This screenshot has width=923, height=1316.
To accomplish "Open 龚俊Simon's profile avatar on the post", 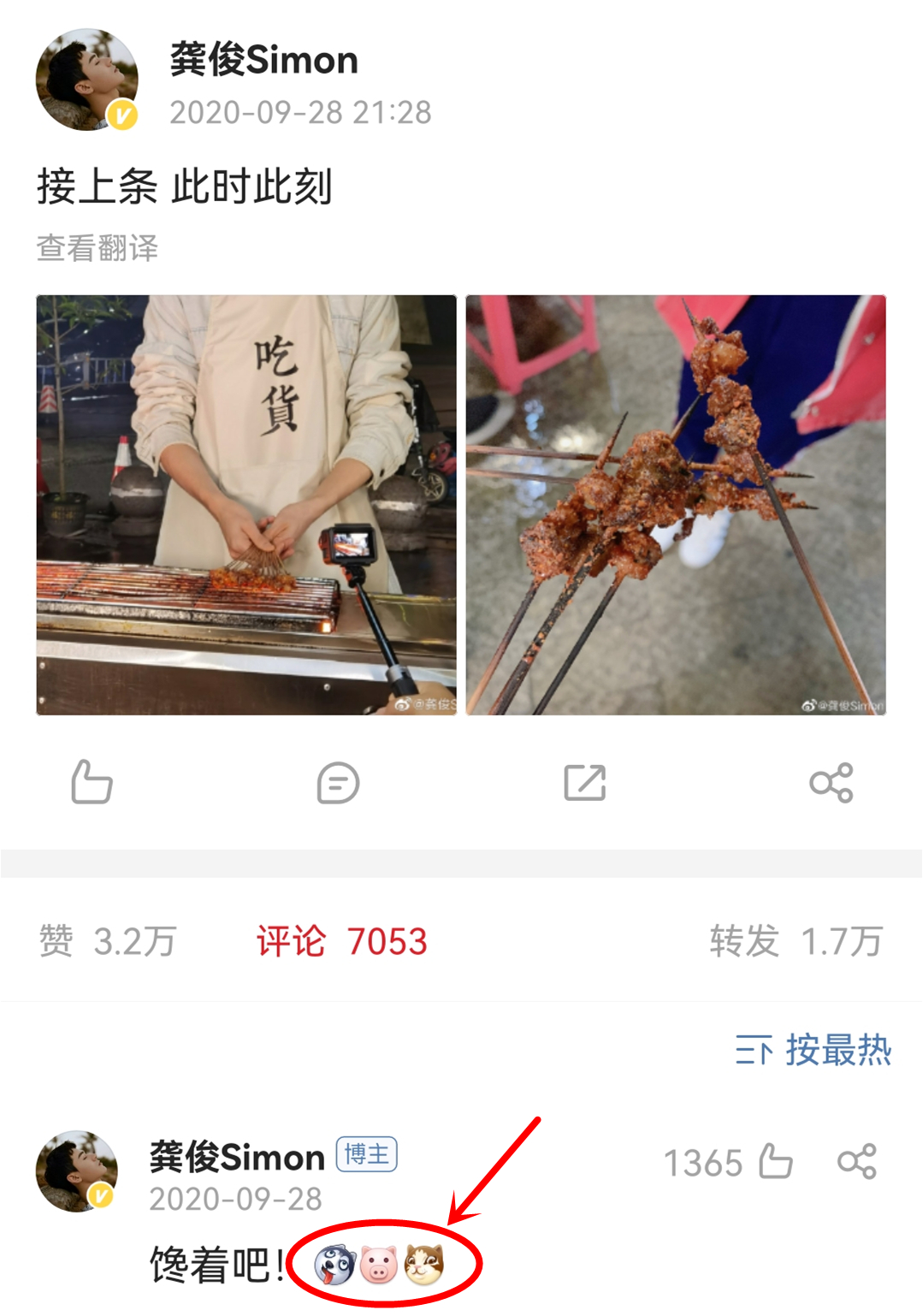I will click(86, 80).
